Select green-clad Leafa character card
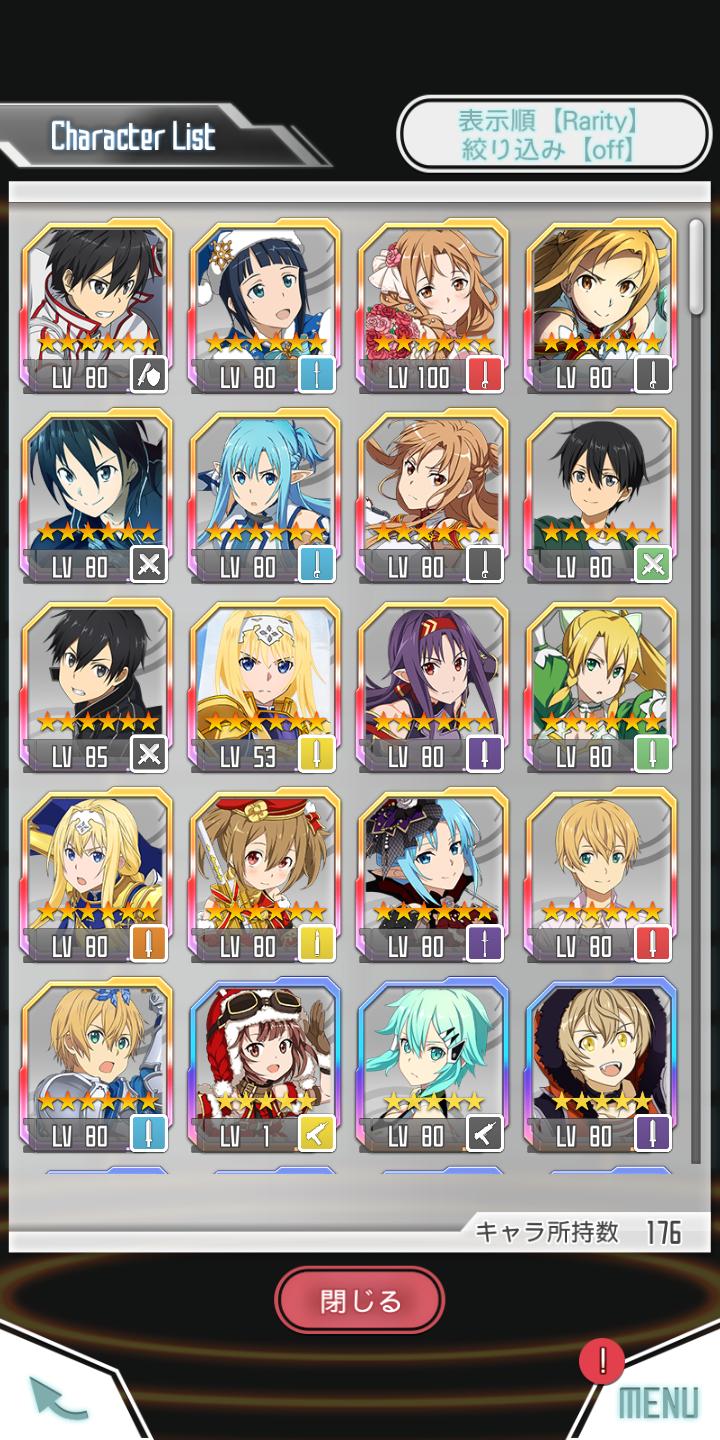The height and width of the screenshot is (1440, 720). tap(601, 688)
